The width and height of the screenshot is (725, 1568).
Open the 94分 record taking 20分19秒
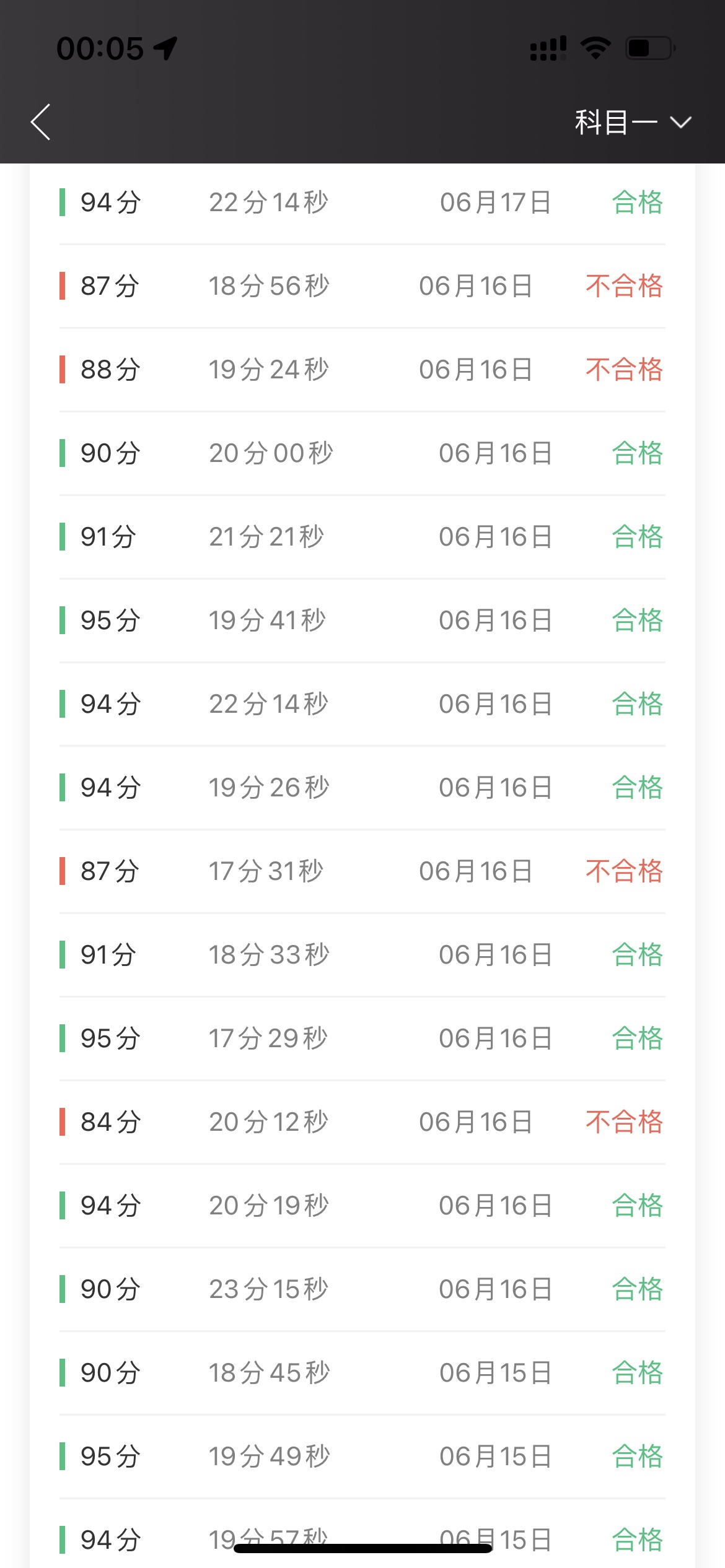362,1206
